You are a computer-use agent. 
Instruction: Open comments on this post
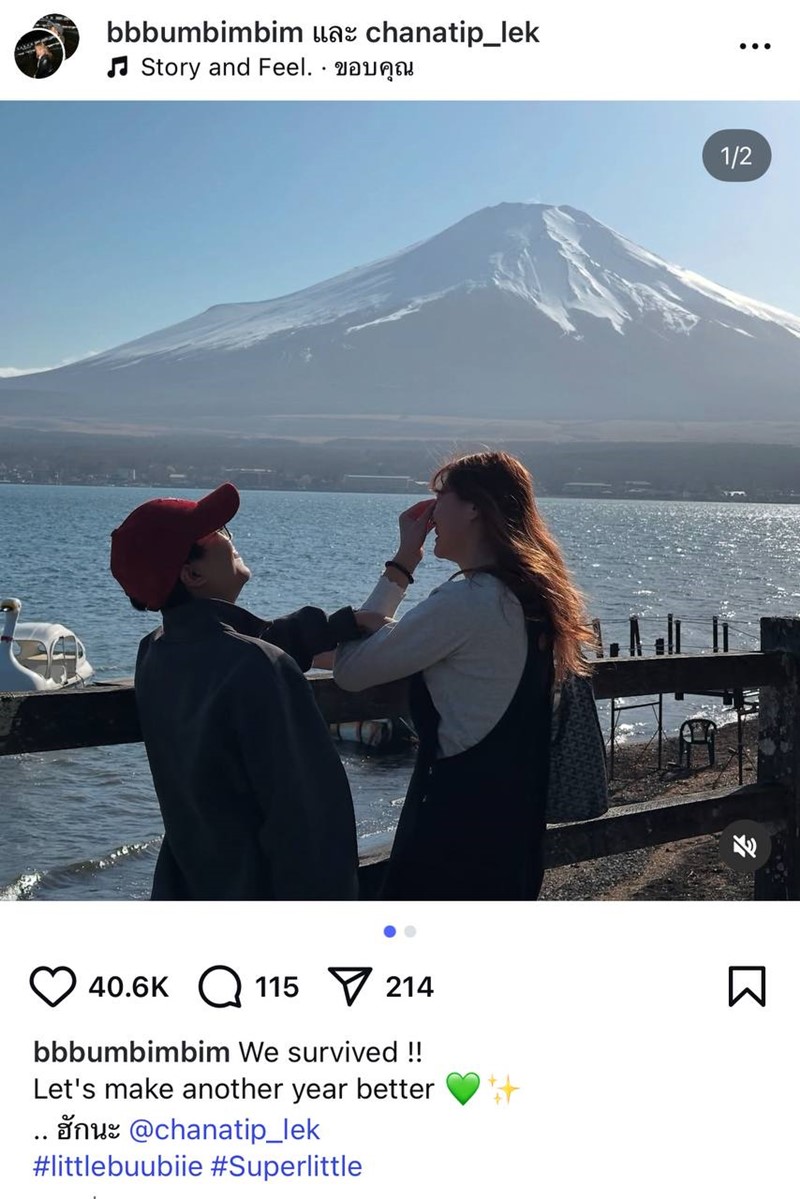[x=219, y=987]
